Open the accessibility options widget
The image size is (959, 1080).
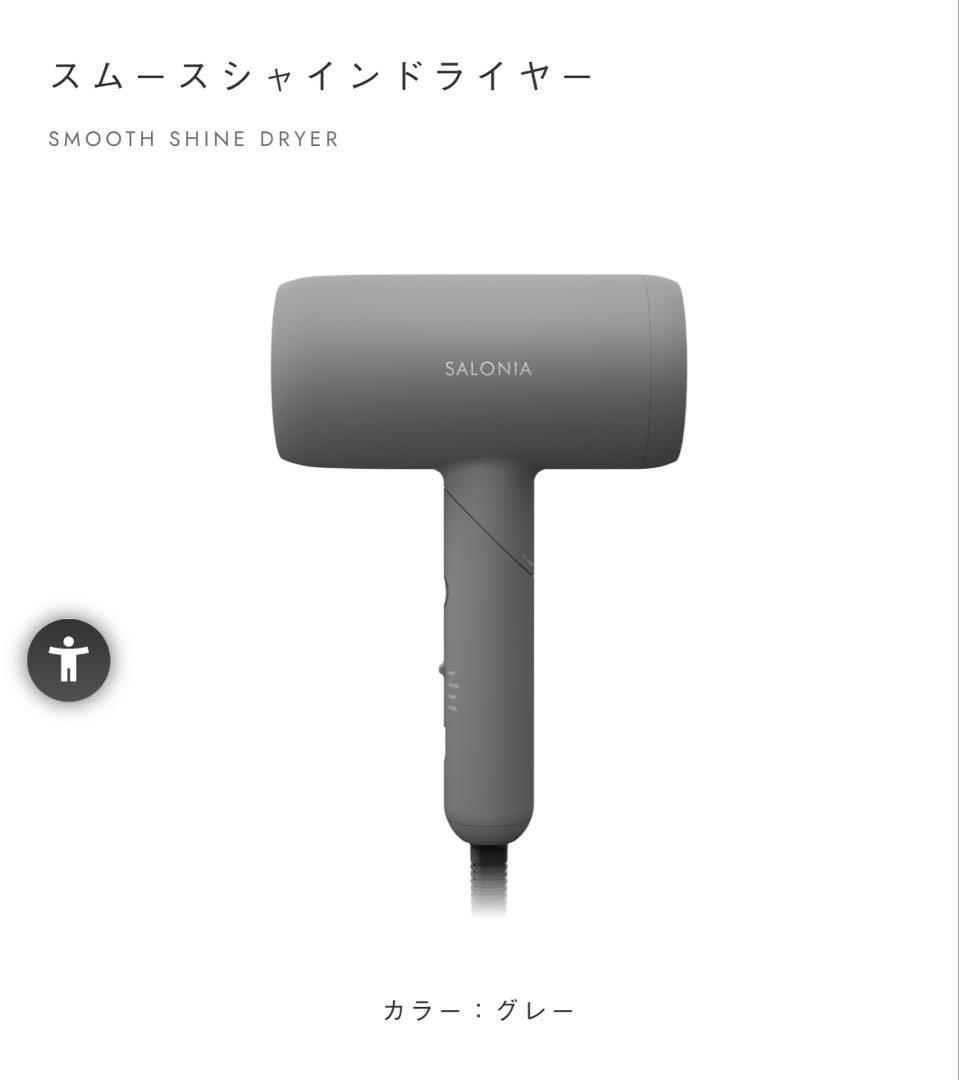click(x=68, y=660)
